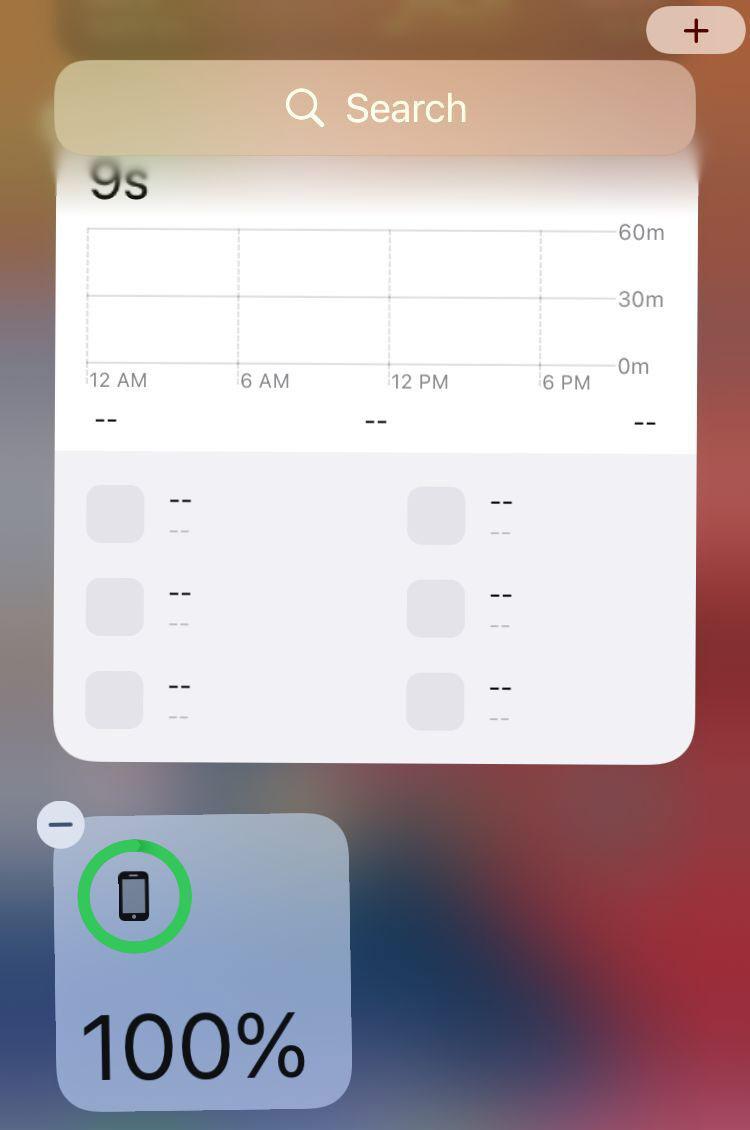Open the Search field
Image resolution: width=750 pixels, height=1130 pixels.
click(x=375, y=107)
